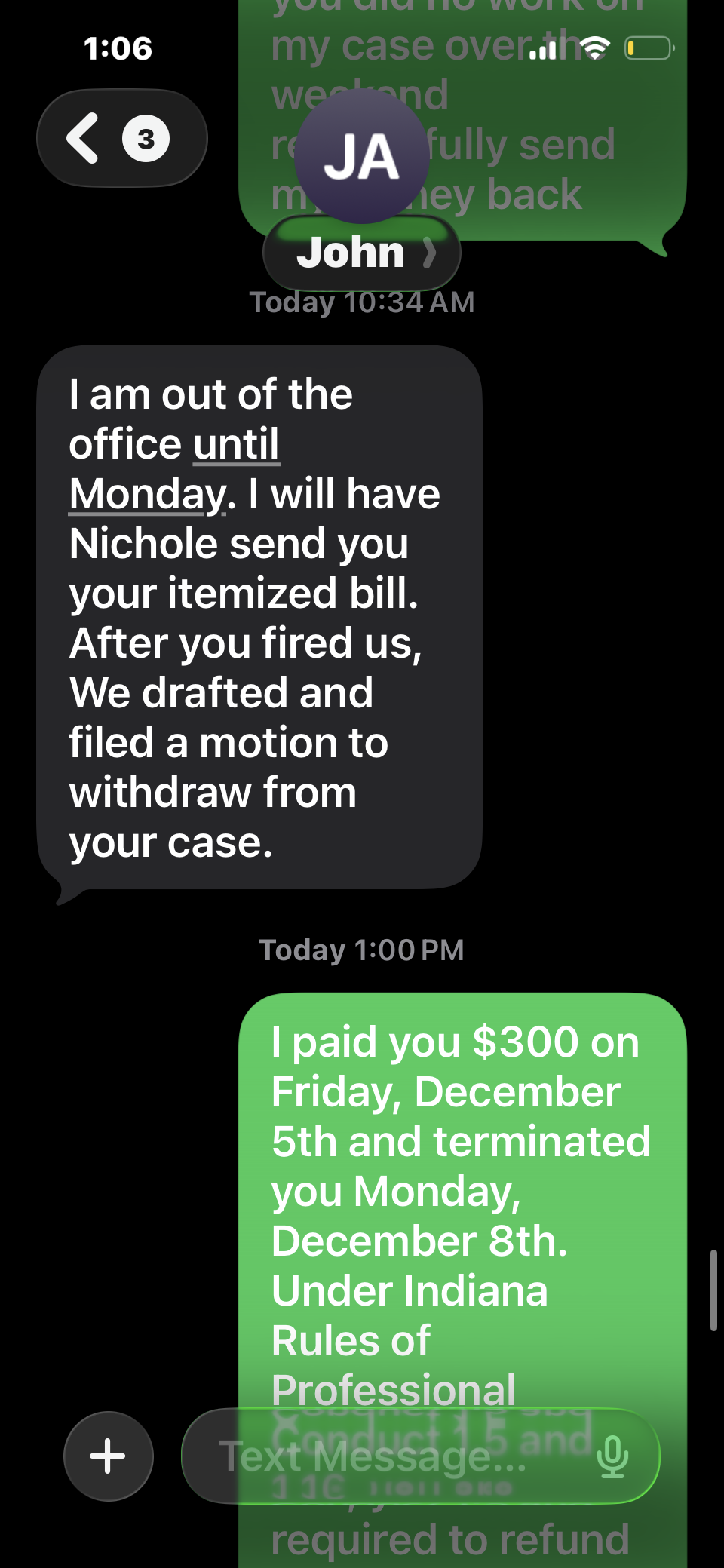Open John's contact details

pos(362,252)
